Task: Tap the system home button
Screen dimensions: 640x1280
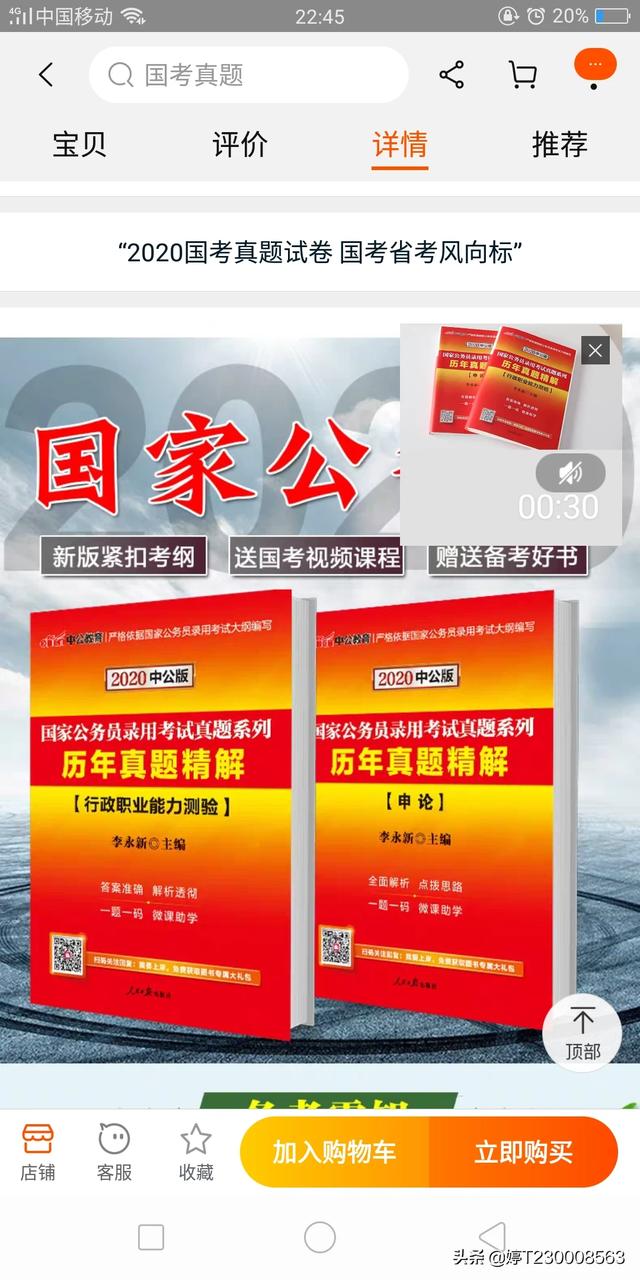Action: [x=320, y=1237]
